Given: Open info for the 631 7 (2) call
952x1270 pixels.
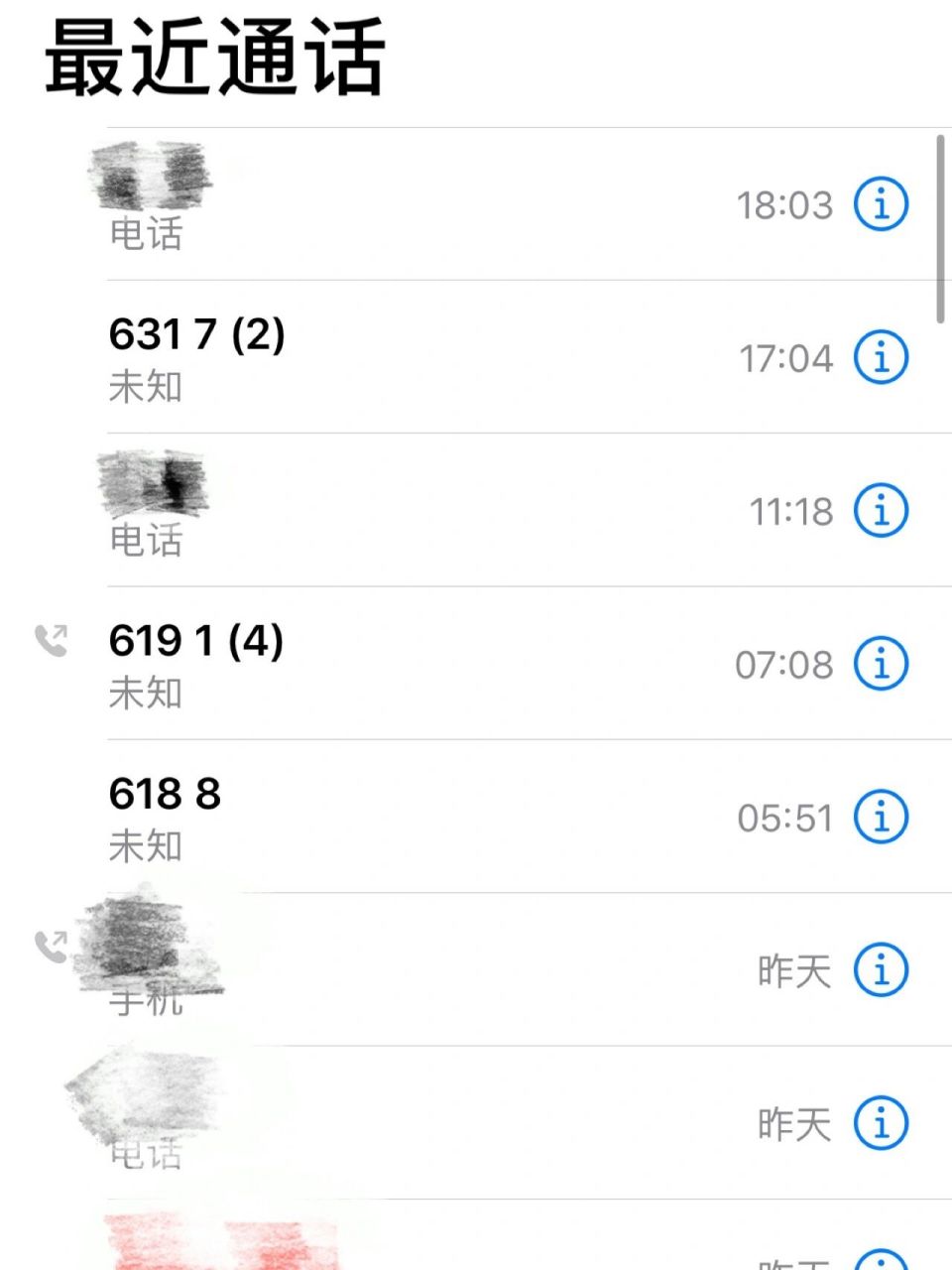Looking at the screenshot, I should coord(879,358).
